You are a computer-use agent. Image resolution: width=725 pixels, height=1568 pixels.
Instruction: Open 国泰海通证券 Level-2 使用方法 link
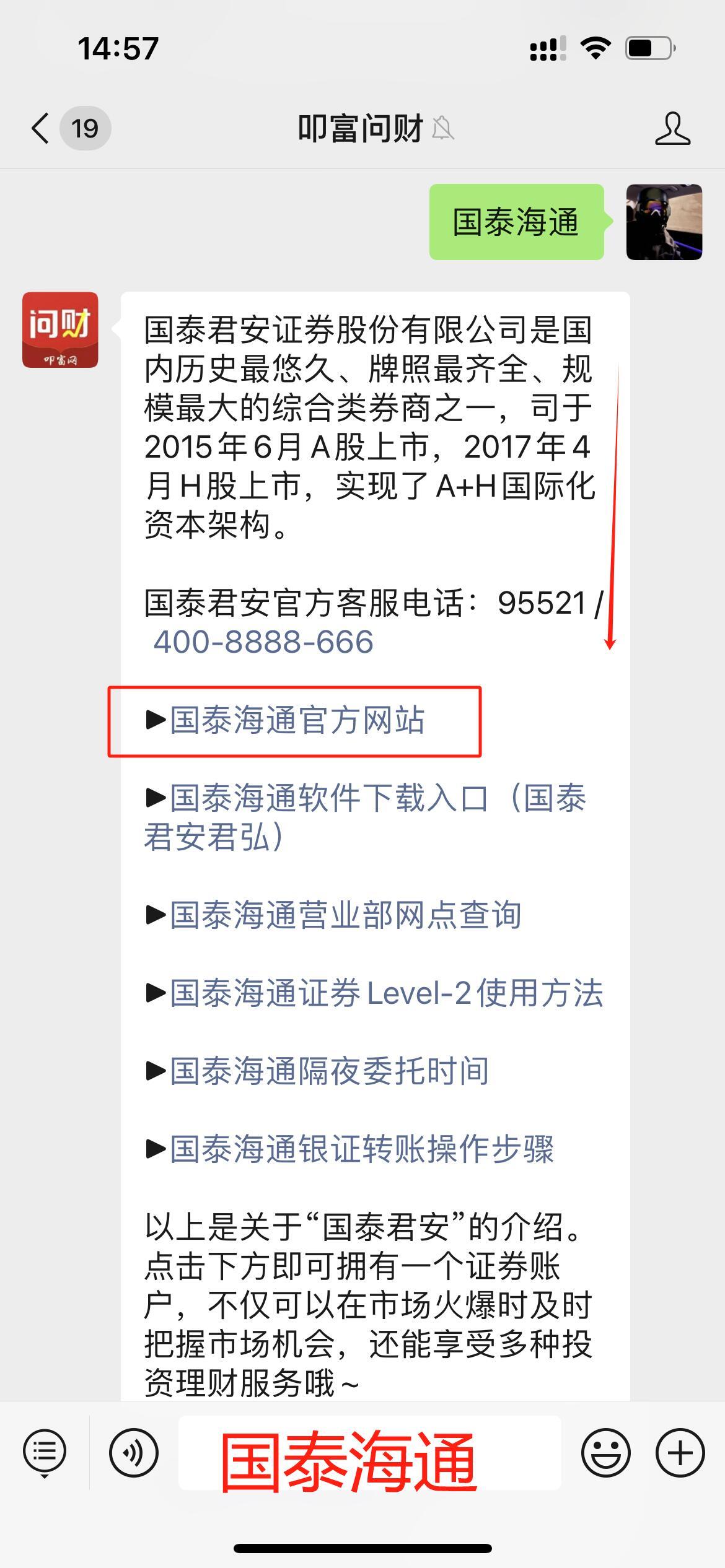pyautogui.click(x=386, y=993)
